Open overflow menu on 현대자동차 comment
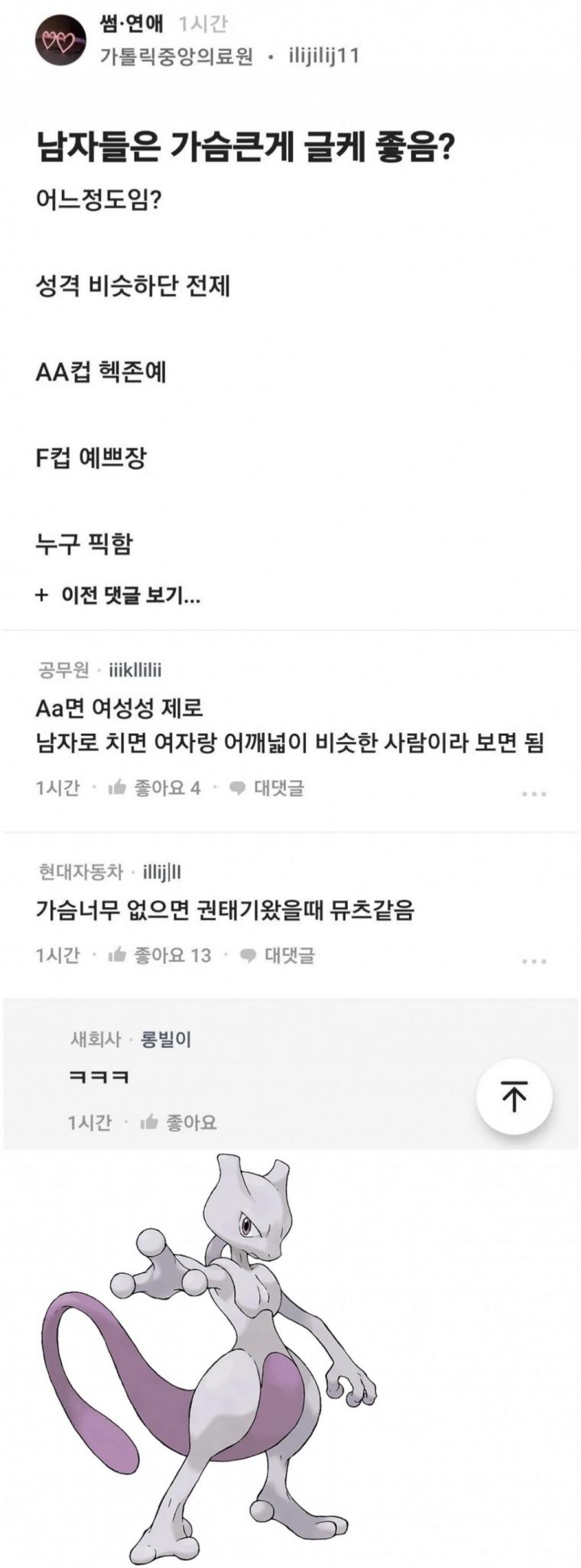 click(534, 961)
